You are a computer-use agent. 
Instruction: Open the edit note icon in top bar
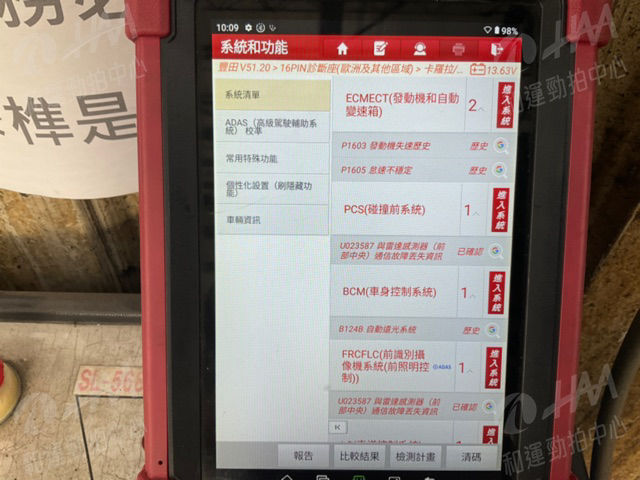pyautogui.click(x=380, y=48)
